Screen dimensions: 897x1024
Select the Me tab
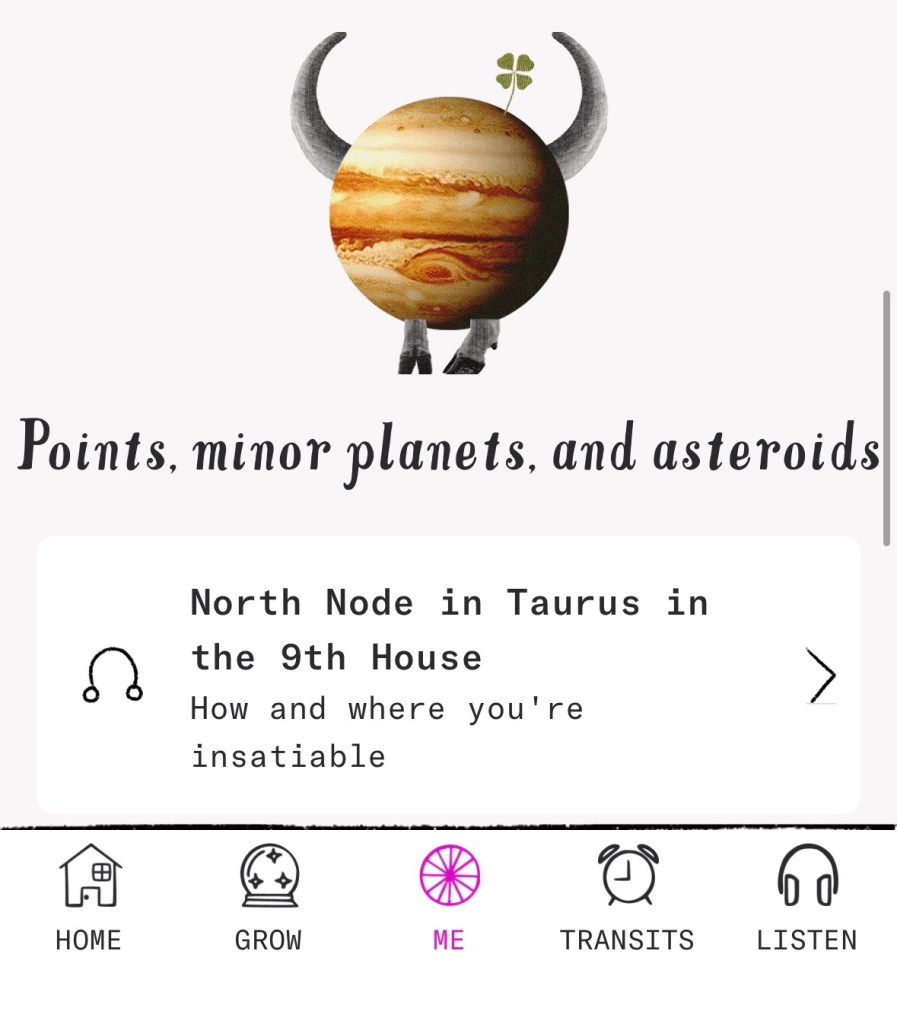click(x=449, y=897)
